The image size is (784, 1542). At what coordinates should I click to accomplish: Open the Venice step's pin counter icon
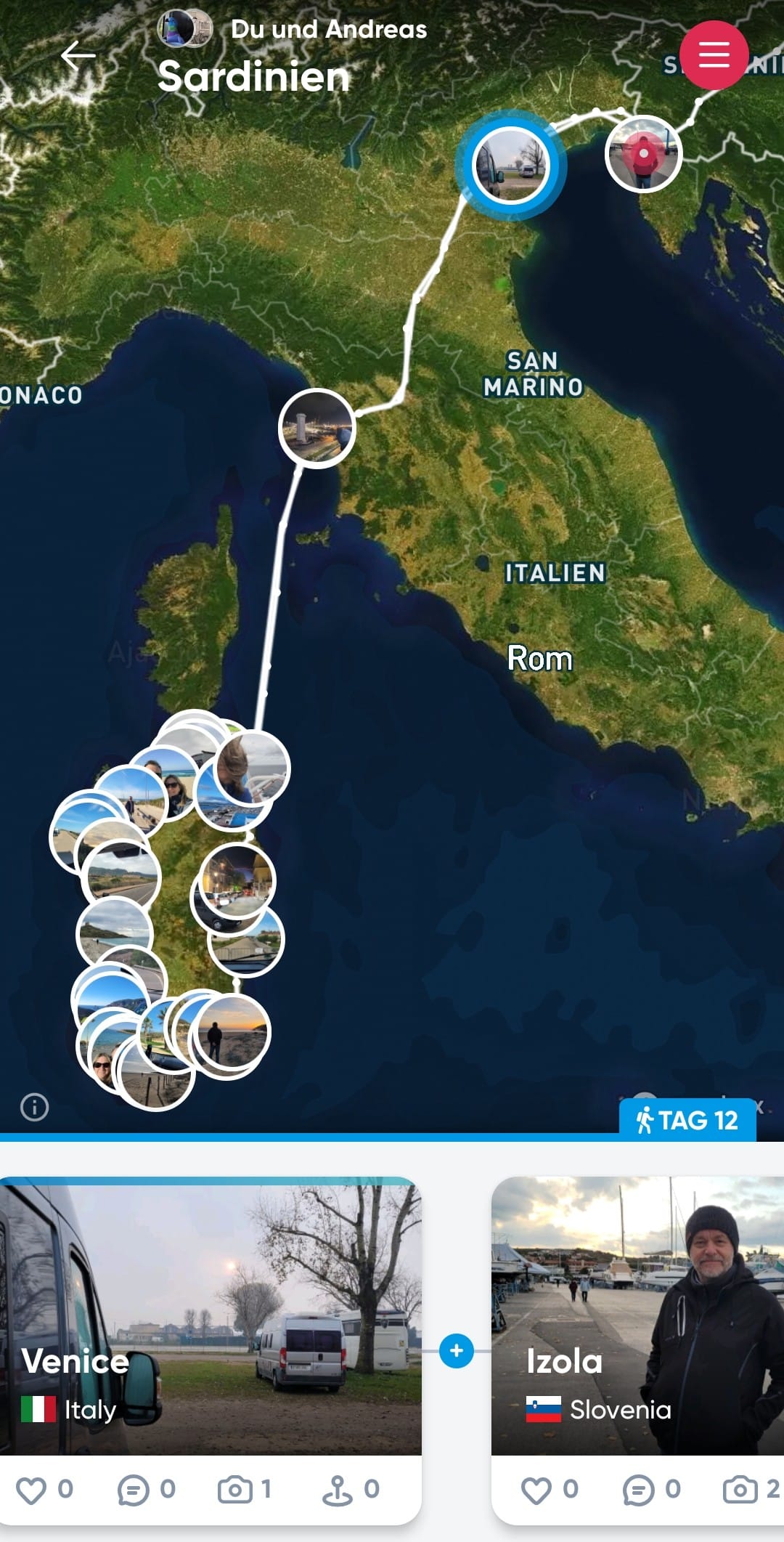coord(338,1490)
